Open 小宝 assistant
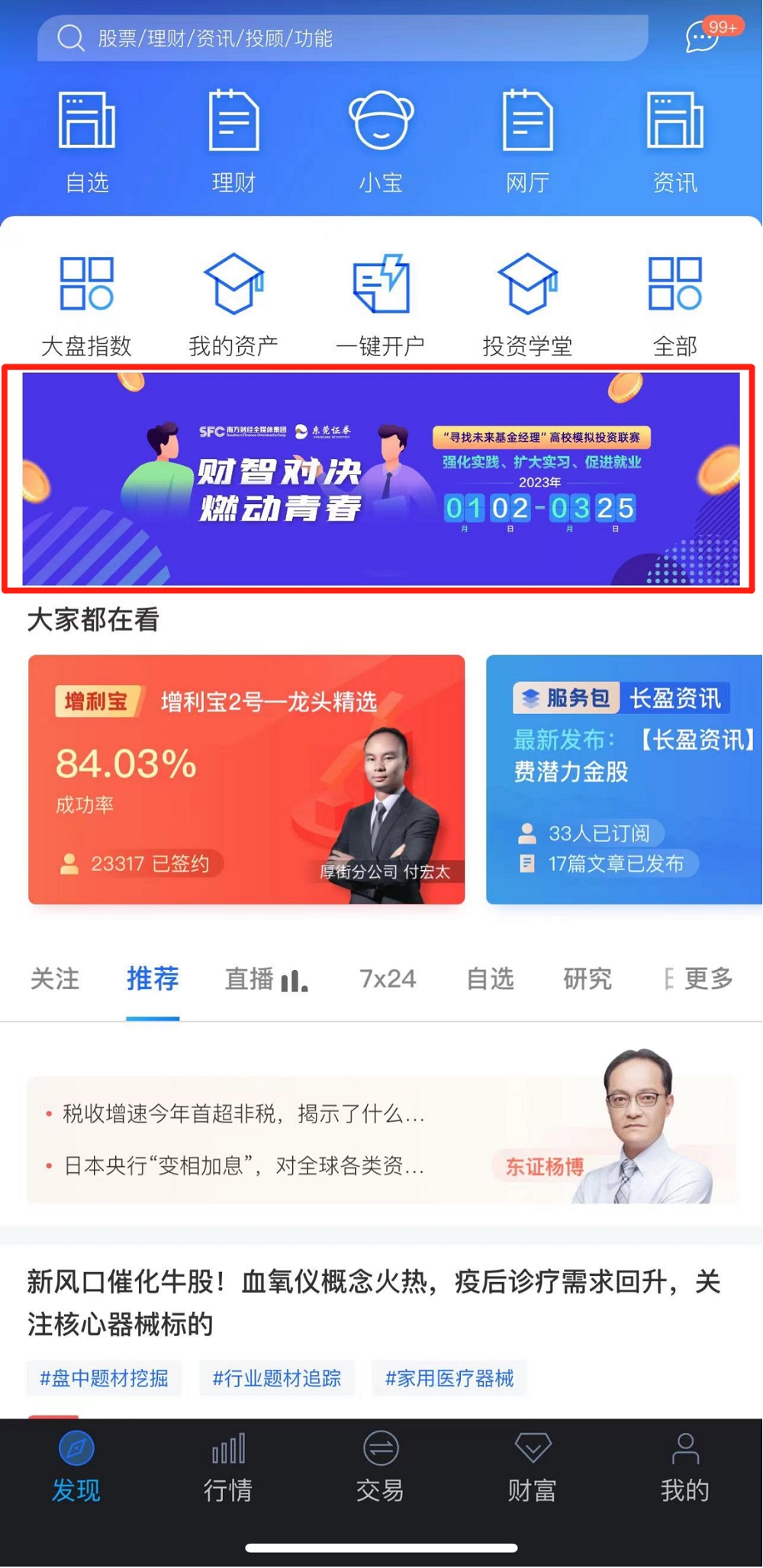Viewport: 763px width, 1568px height. point(381,140)
